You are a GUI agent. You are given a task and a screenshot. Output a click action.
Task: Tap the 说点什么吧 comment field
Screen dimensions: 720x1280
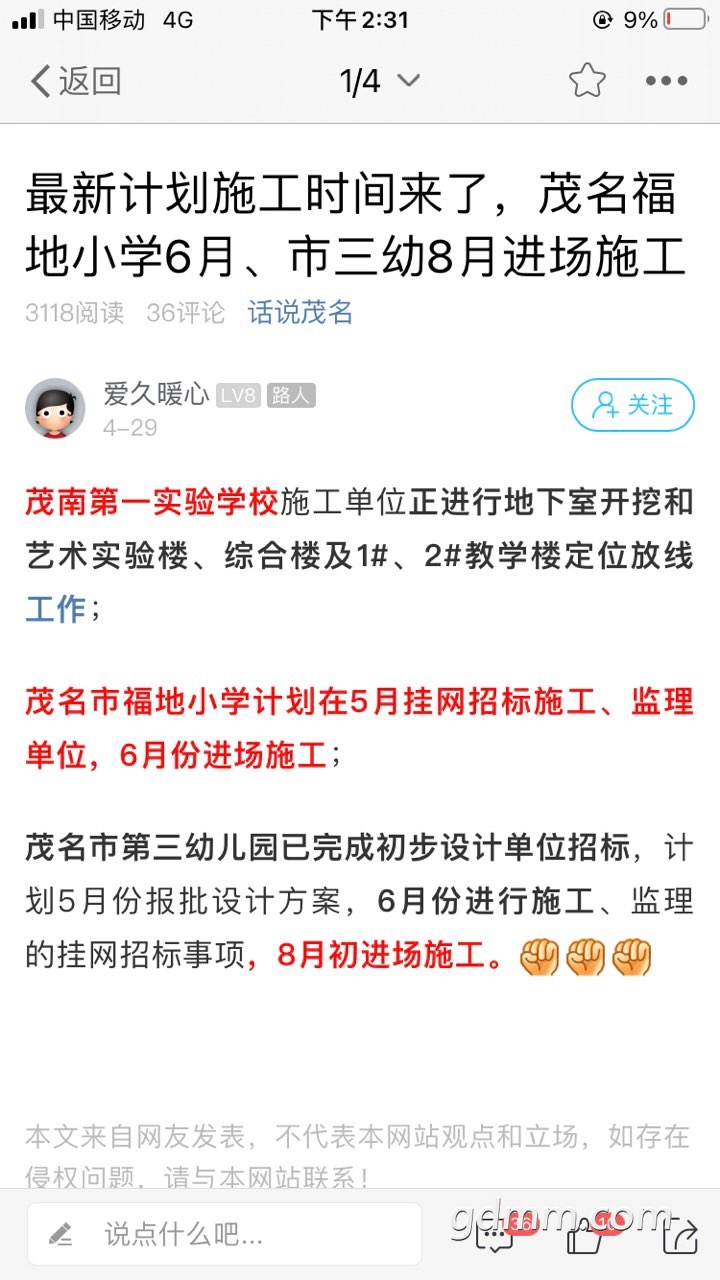tap(224, 1234)
